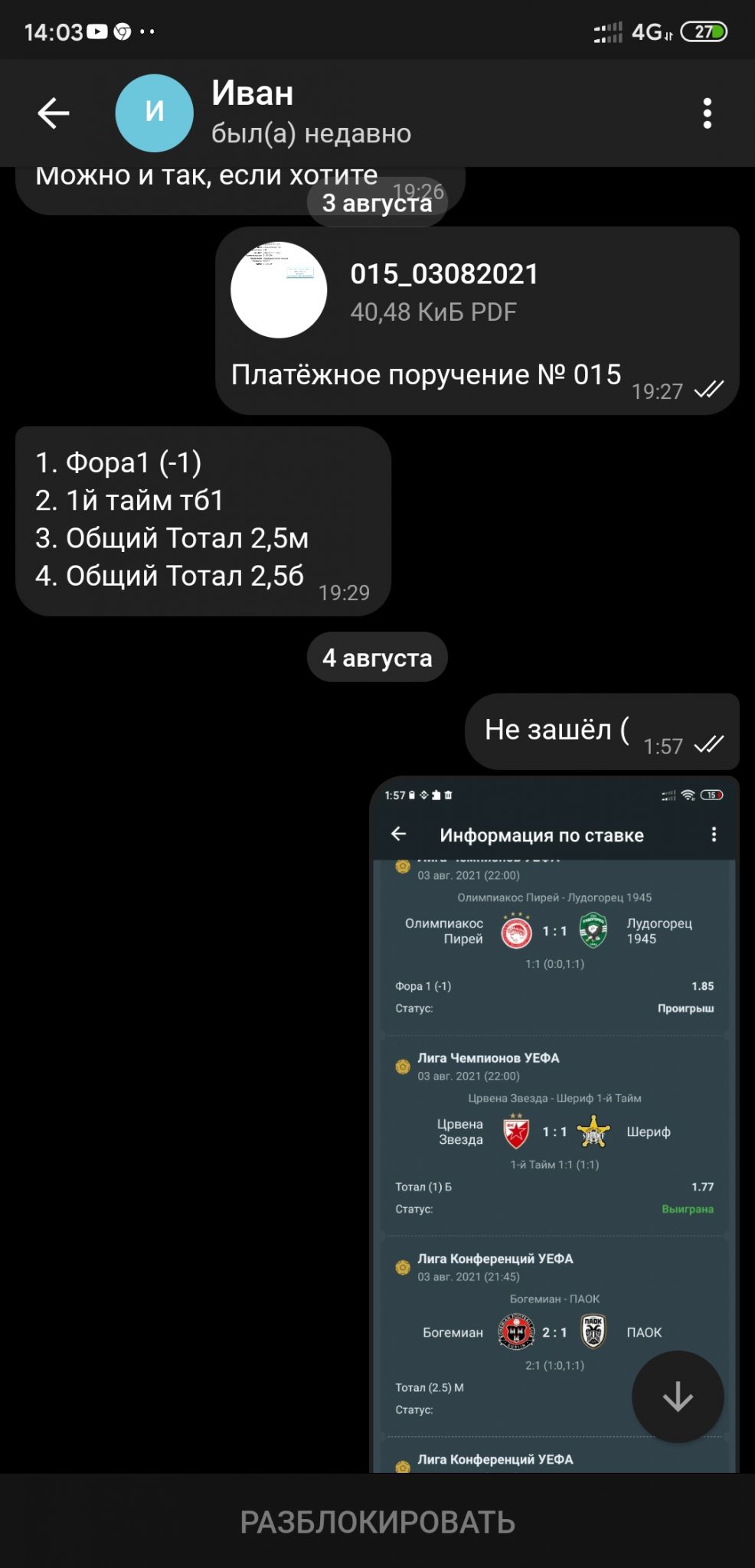
Task: Open the 015_03082021 PDF file
Action: [x=279, y=290]
